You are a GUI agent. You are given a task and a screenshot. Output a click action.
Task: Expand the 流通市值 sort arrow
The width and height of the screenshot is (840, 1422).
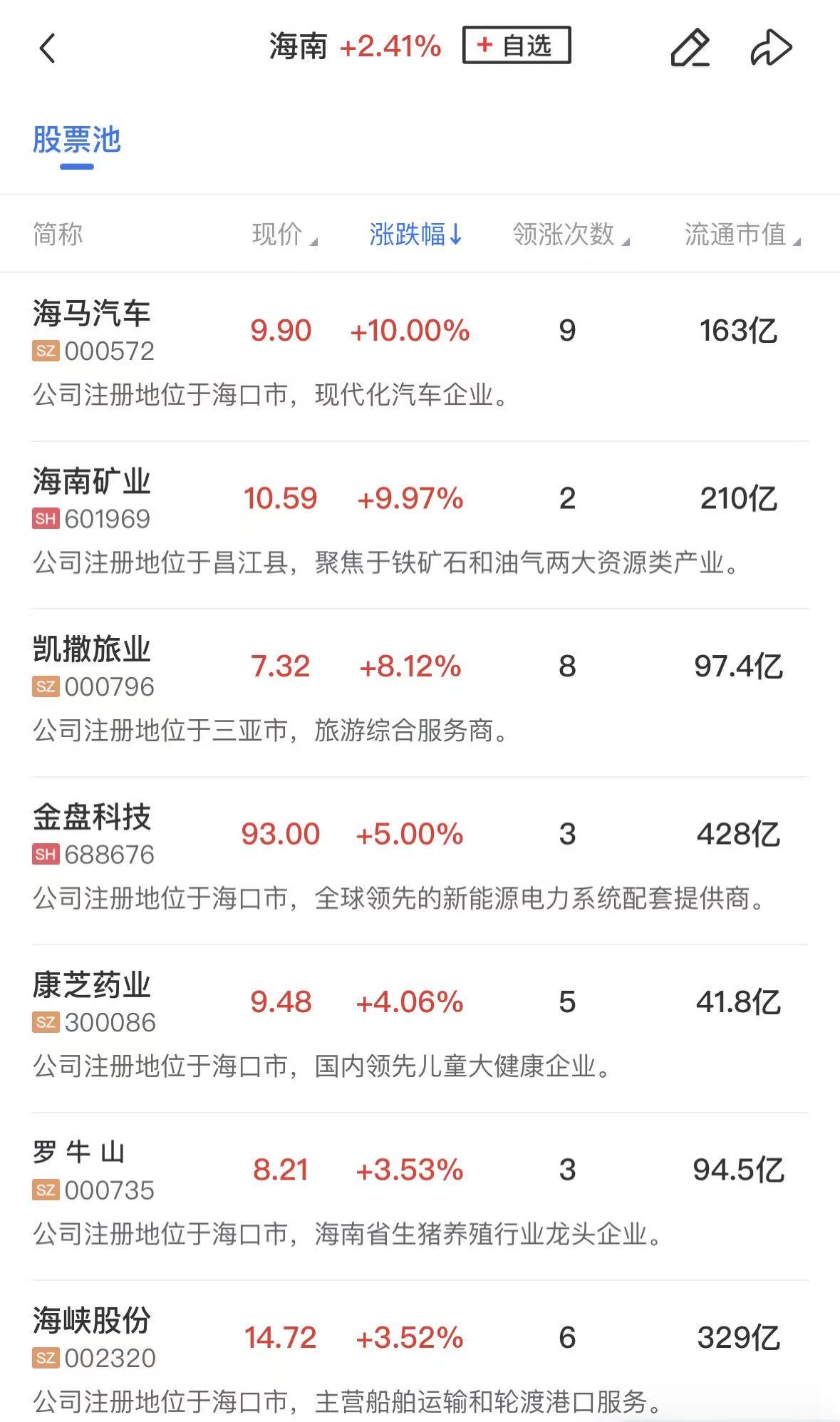[798, 240]
